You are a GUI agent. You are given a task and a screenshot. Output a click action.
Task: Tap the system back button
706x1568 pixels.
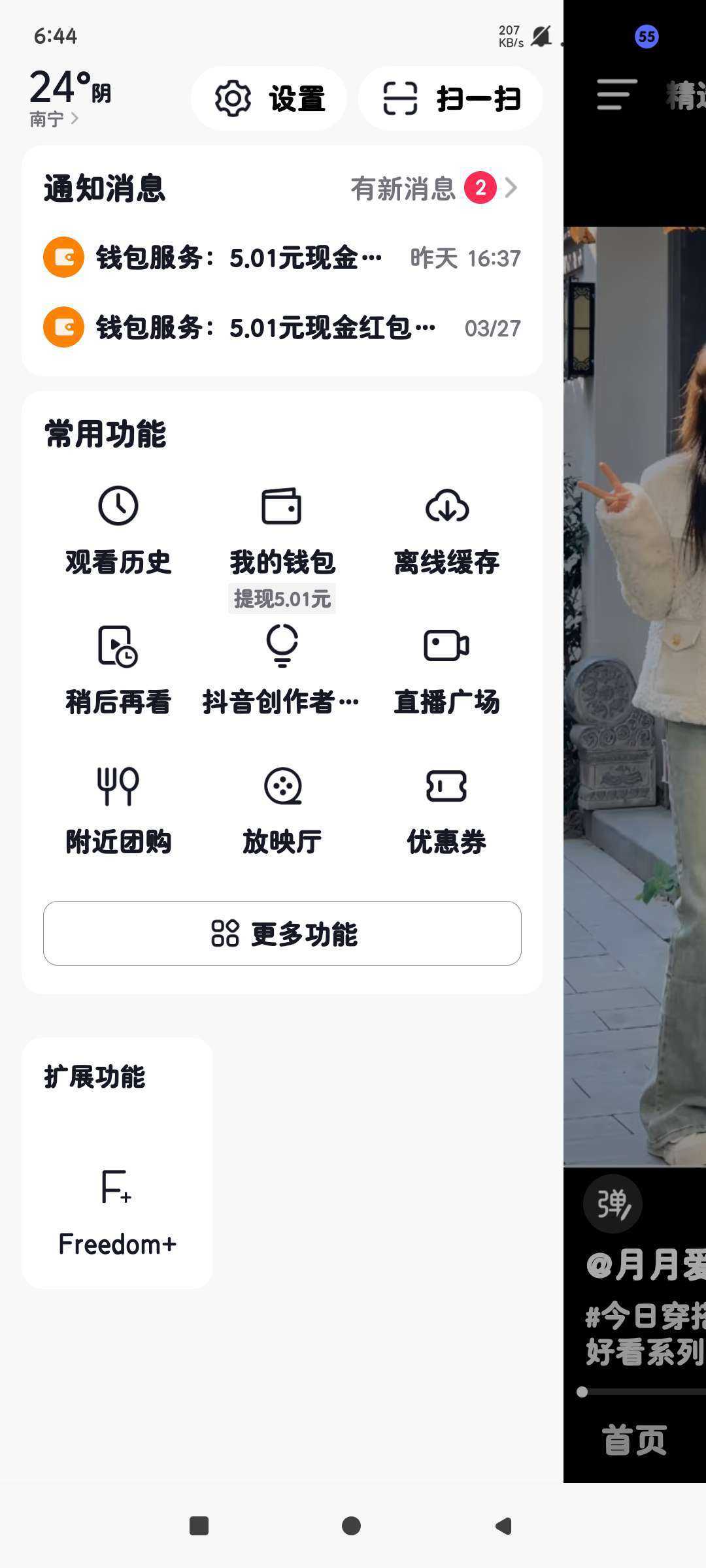click(x=503, y=1526)
